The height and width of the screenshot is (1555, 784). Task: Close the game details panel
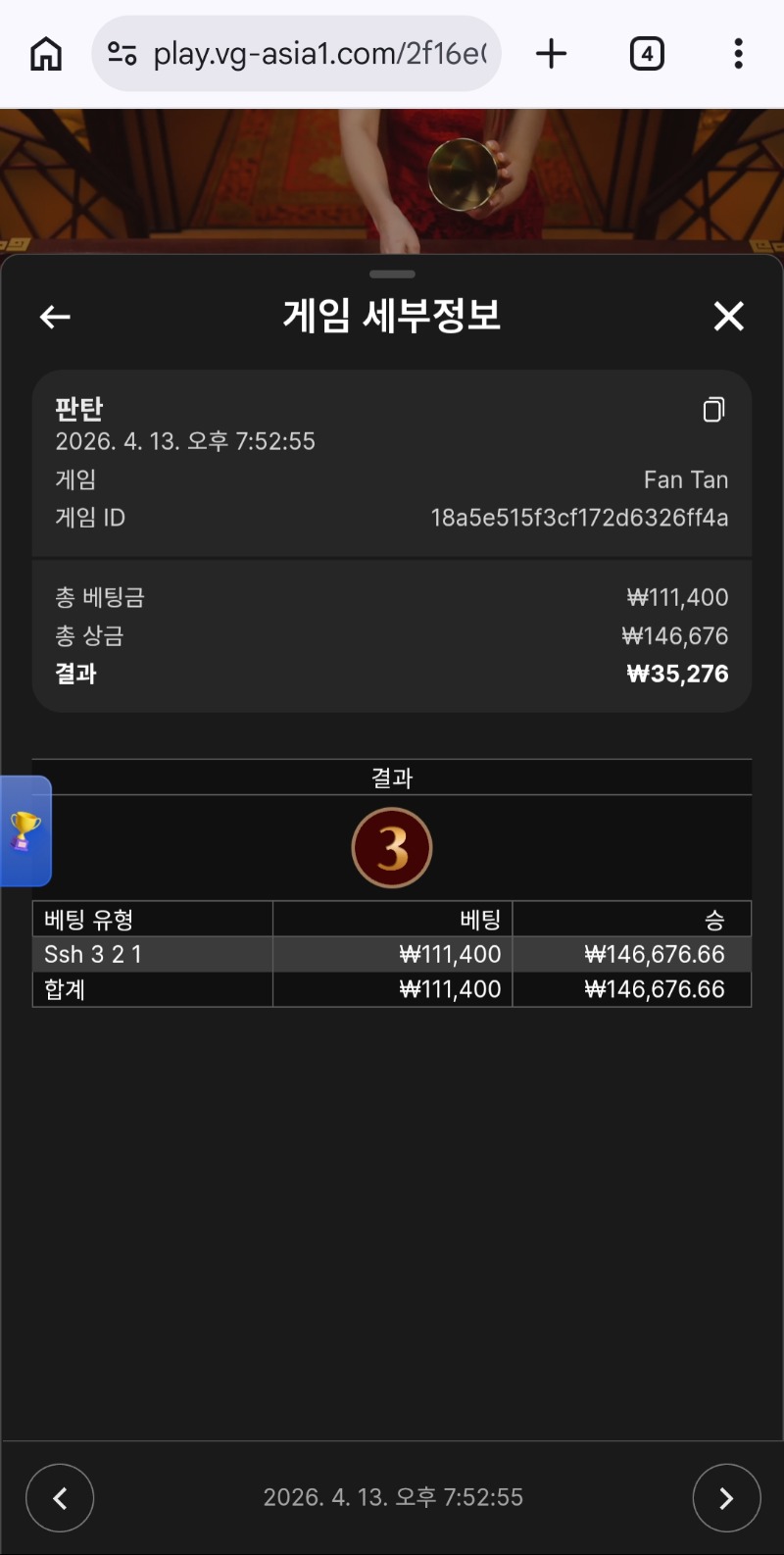click(728, 317)
